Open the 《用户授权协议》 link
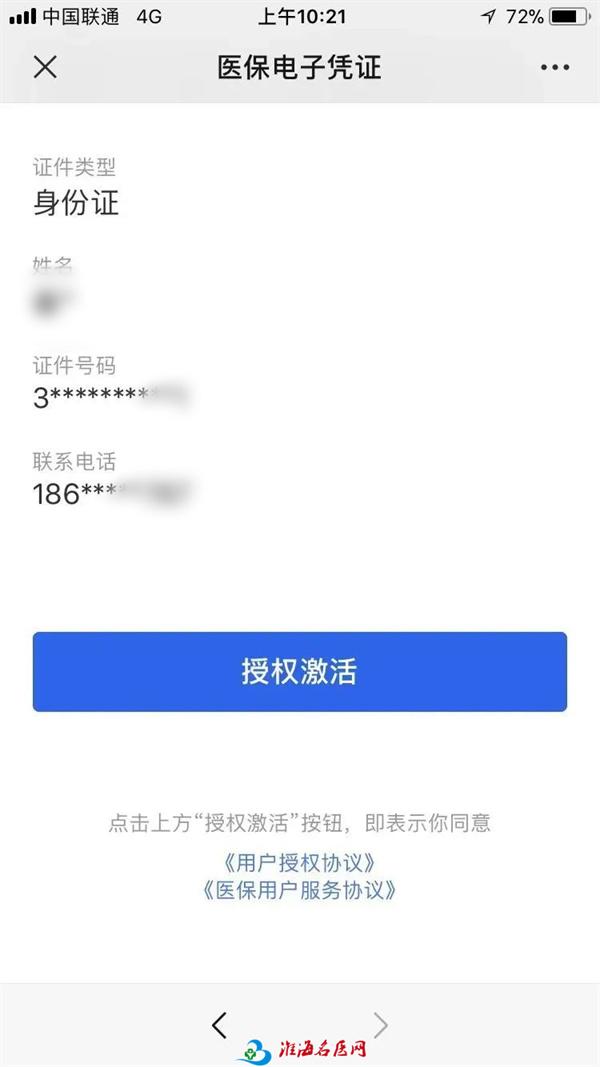600x1067 pixels. point(299,863)
